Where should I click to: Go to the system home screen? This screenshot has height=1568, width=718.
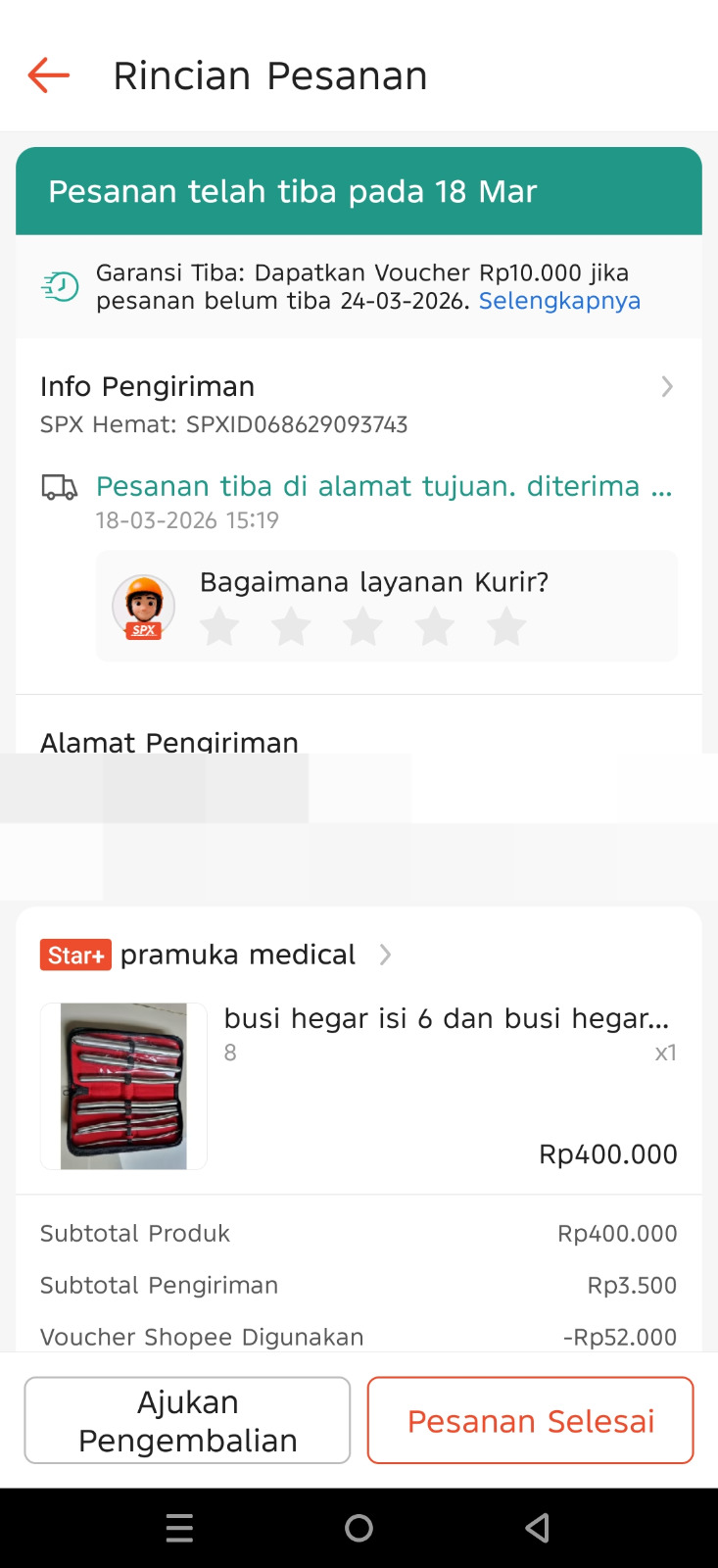359,1528
